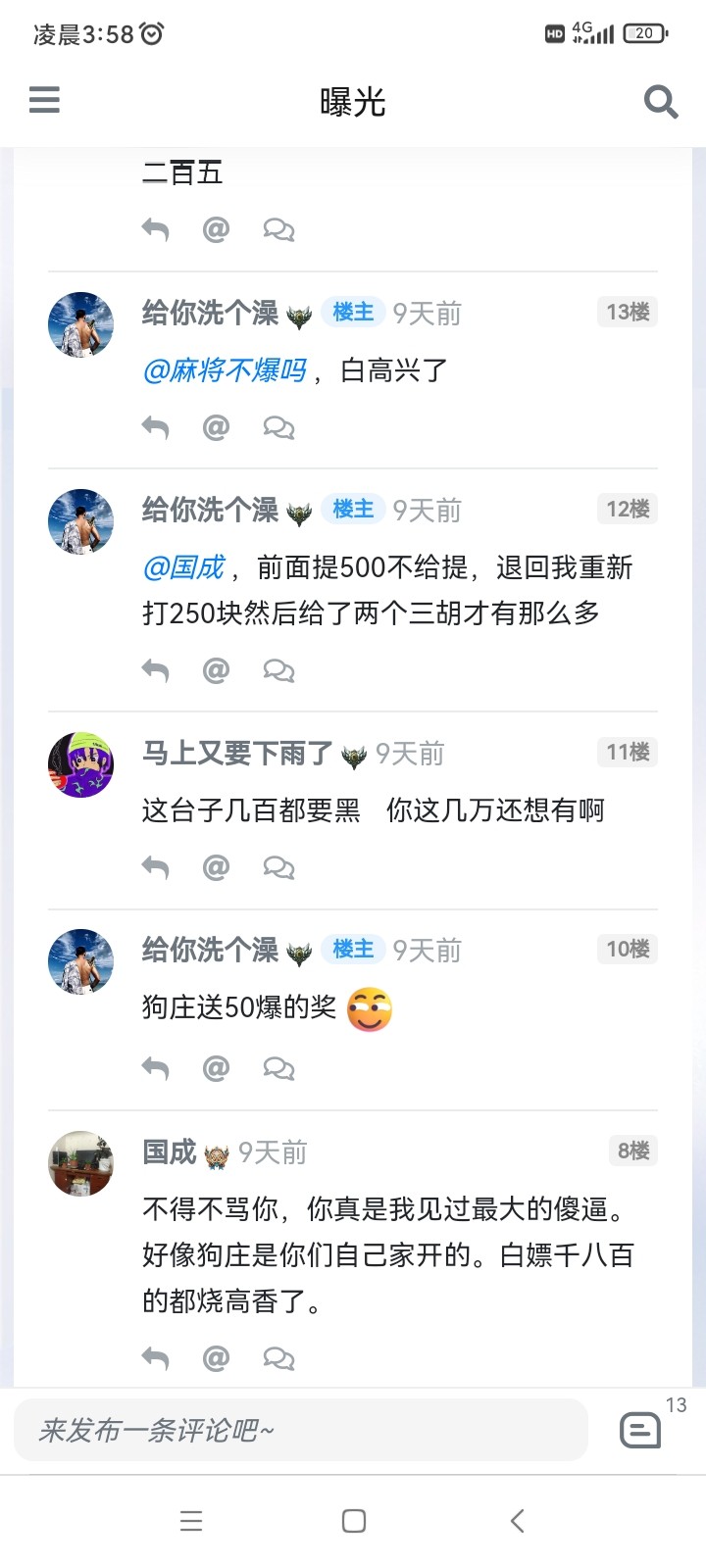The height and width of the screenshot is (1568, 706).
Task: Open 给你洗个澡's username in 13楼
Action: pos(210,313)
